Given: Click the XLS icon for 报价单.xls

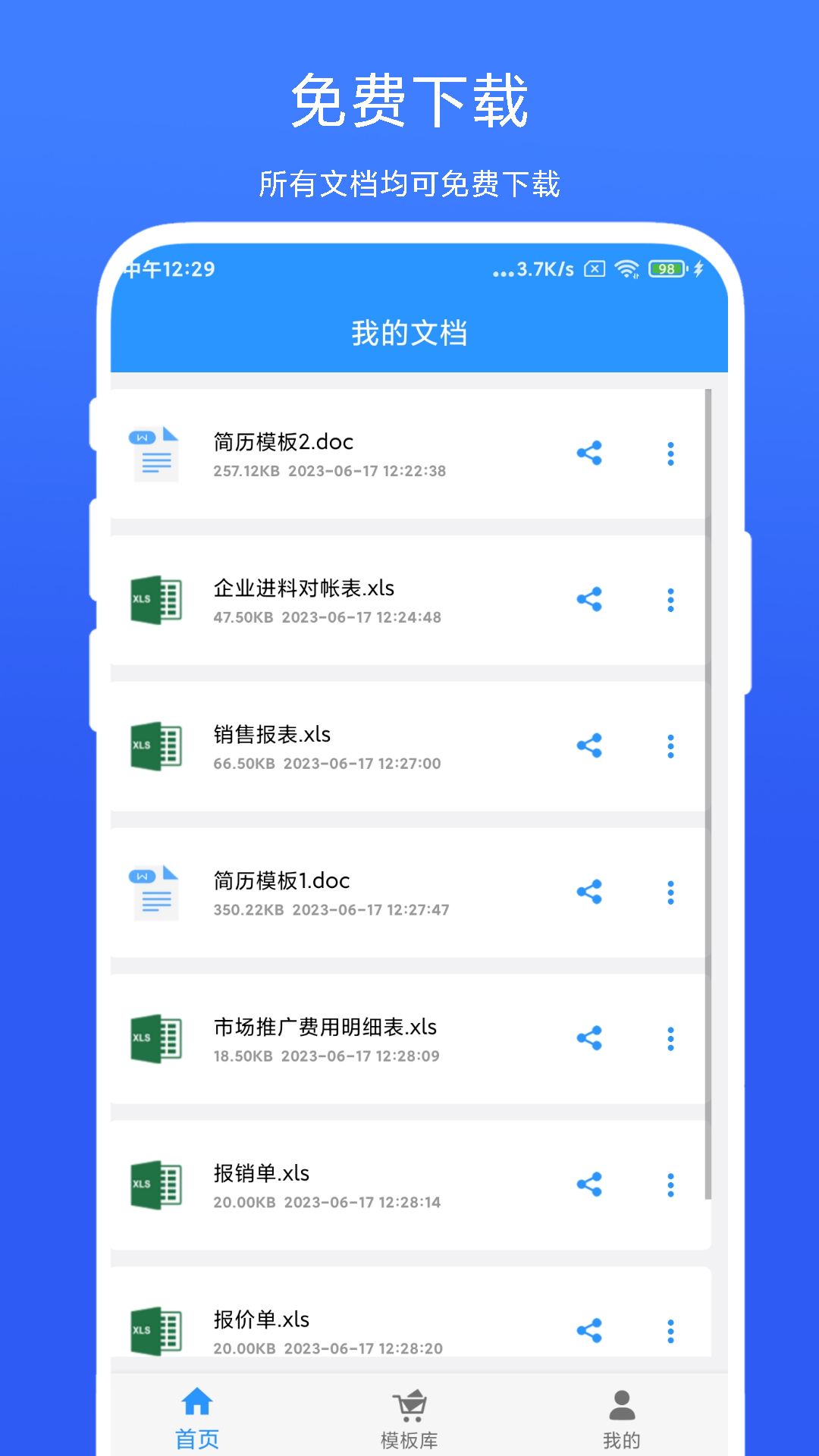Looking at the screenshot, I should coord(155,1331).
